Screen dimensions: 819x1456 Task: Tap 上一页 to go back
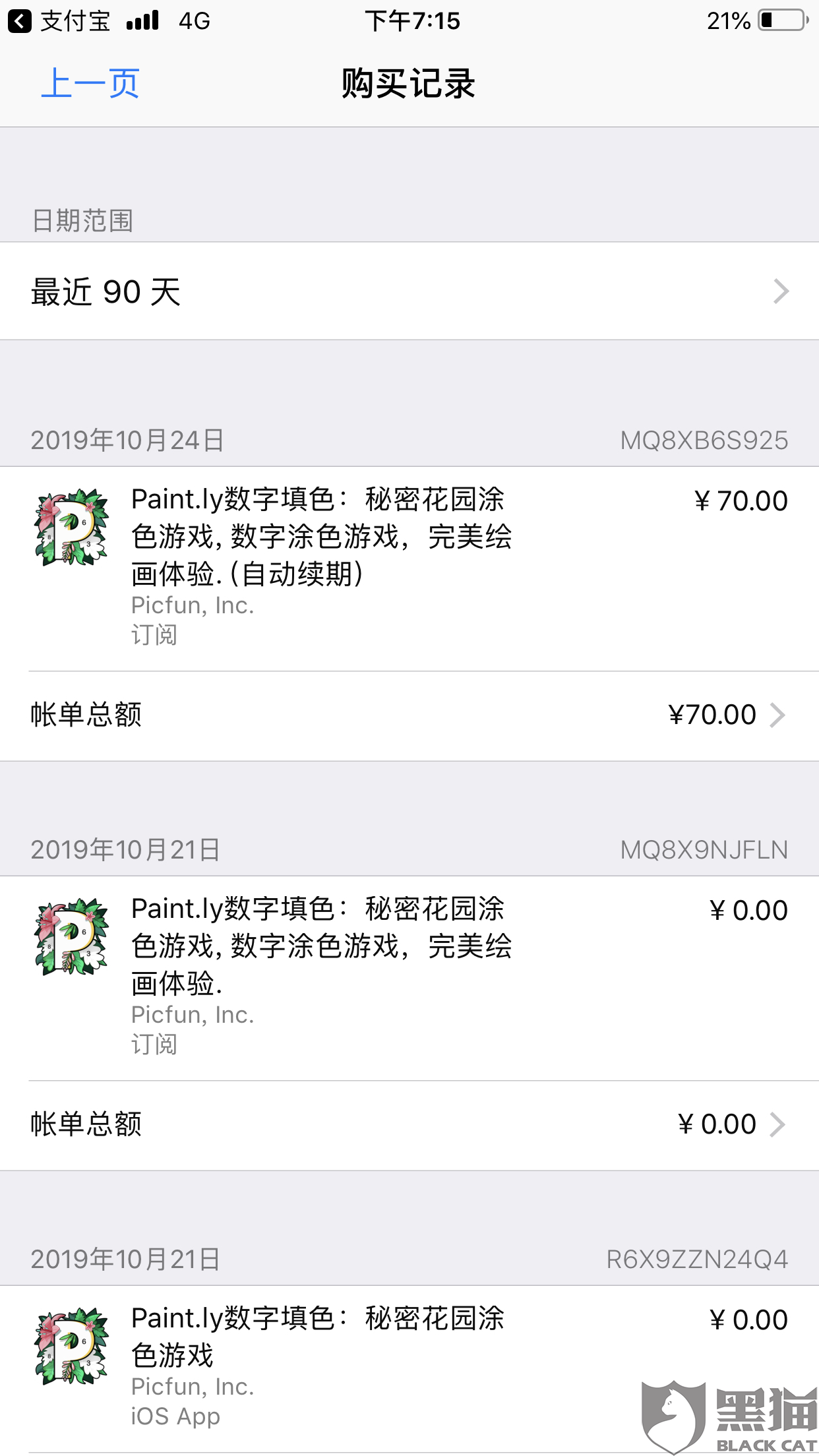(89, 83)
